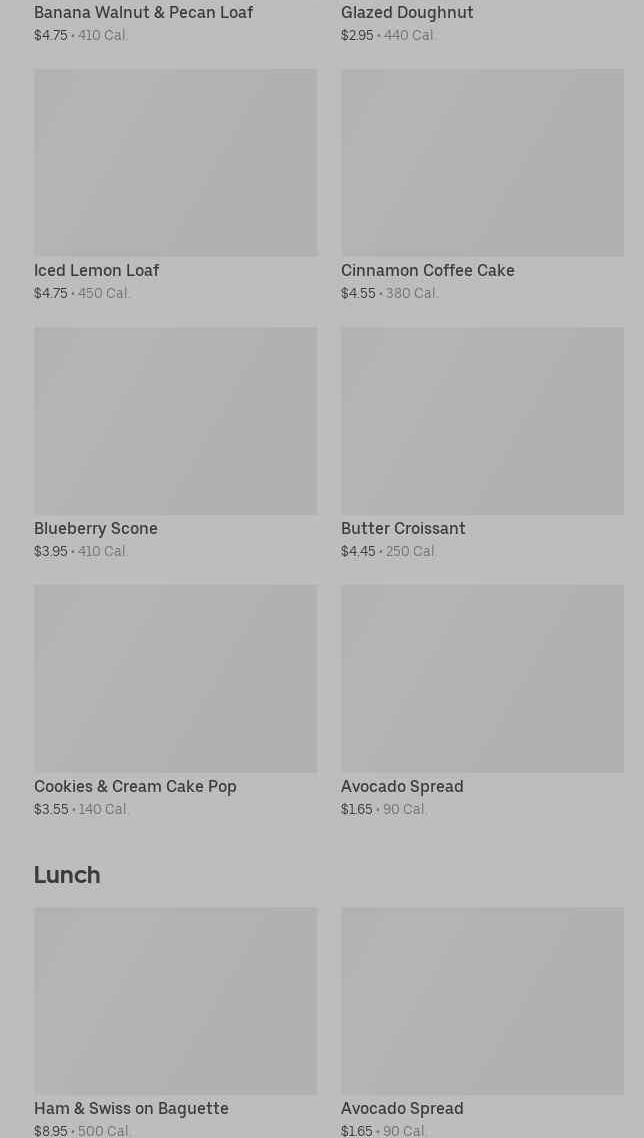
Task: Open the Butter Croissant card
Action: [482, 443]
